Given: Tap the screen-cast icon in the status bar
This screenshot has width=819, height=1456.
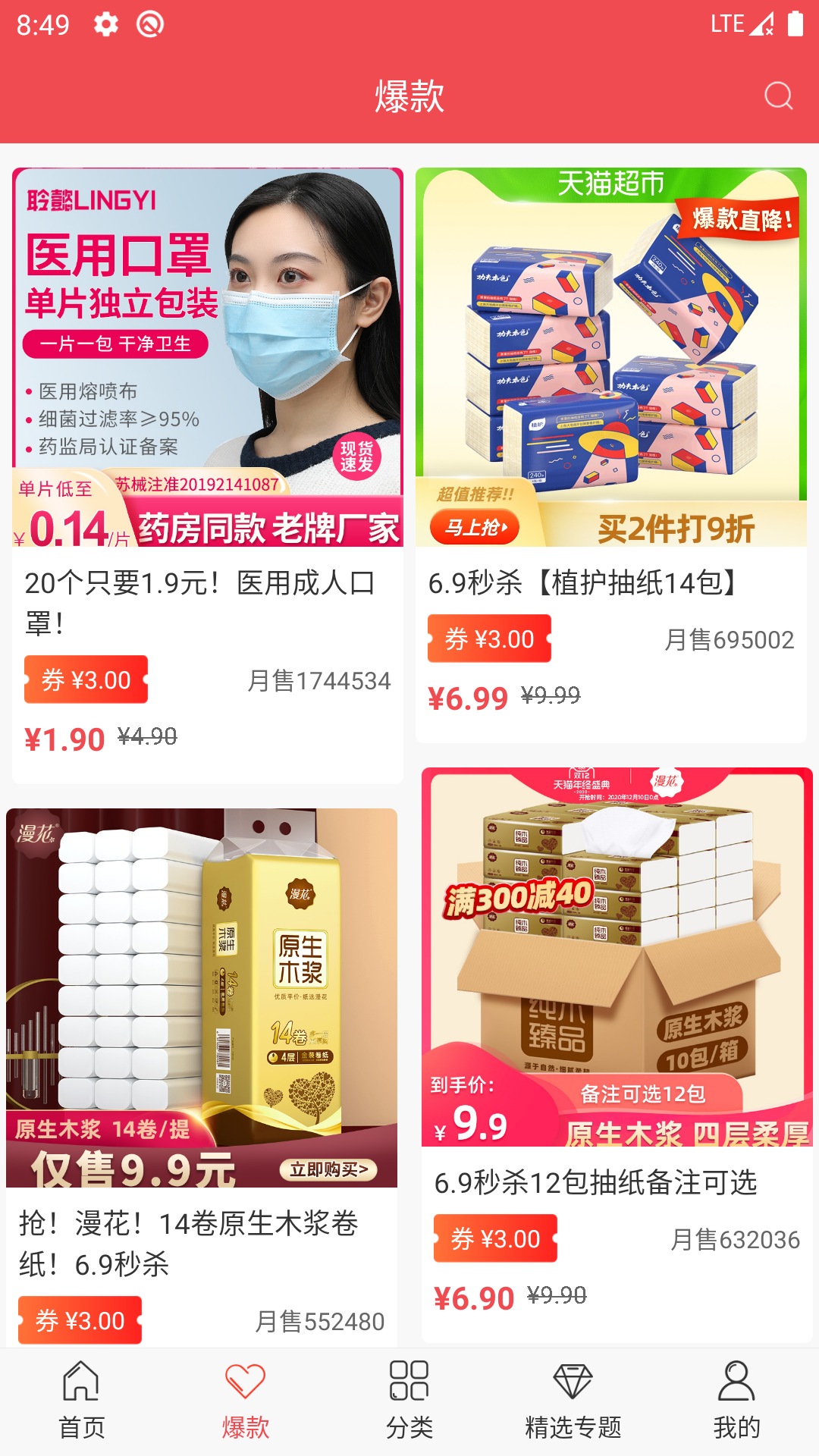Looking at the screenshot, I should (x=149, y=23).
